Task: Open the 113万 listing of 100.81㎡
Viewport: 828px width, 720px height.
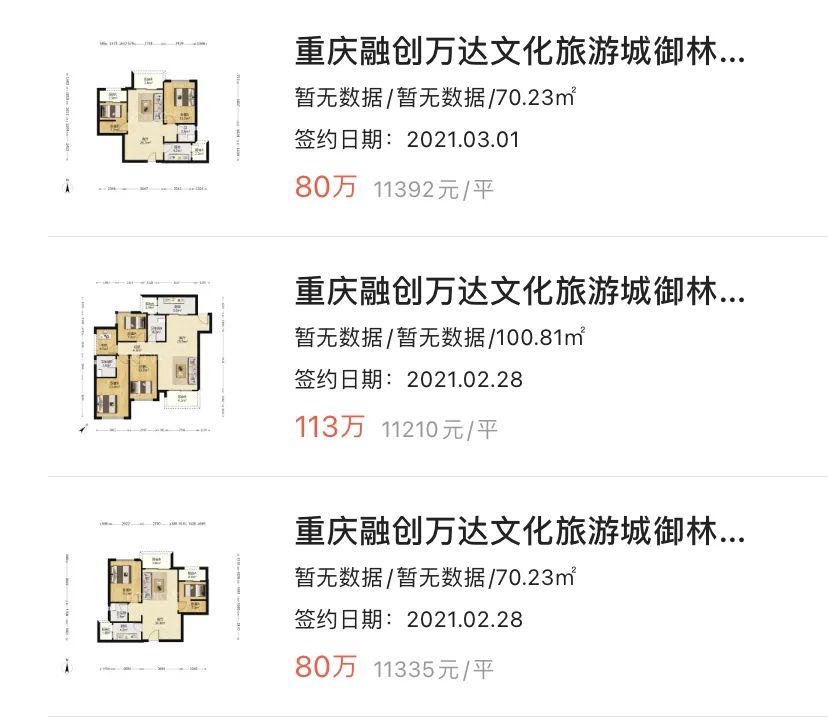Action: click(519, 292)
